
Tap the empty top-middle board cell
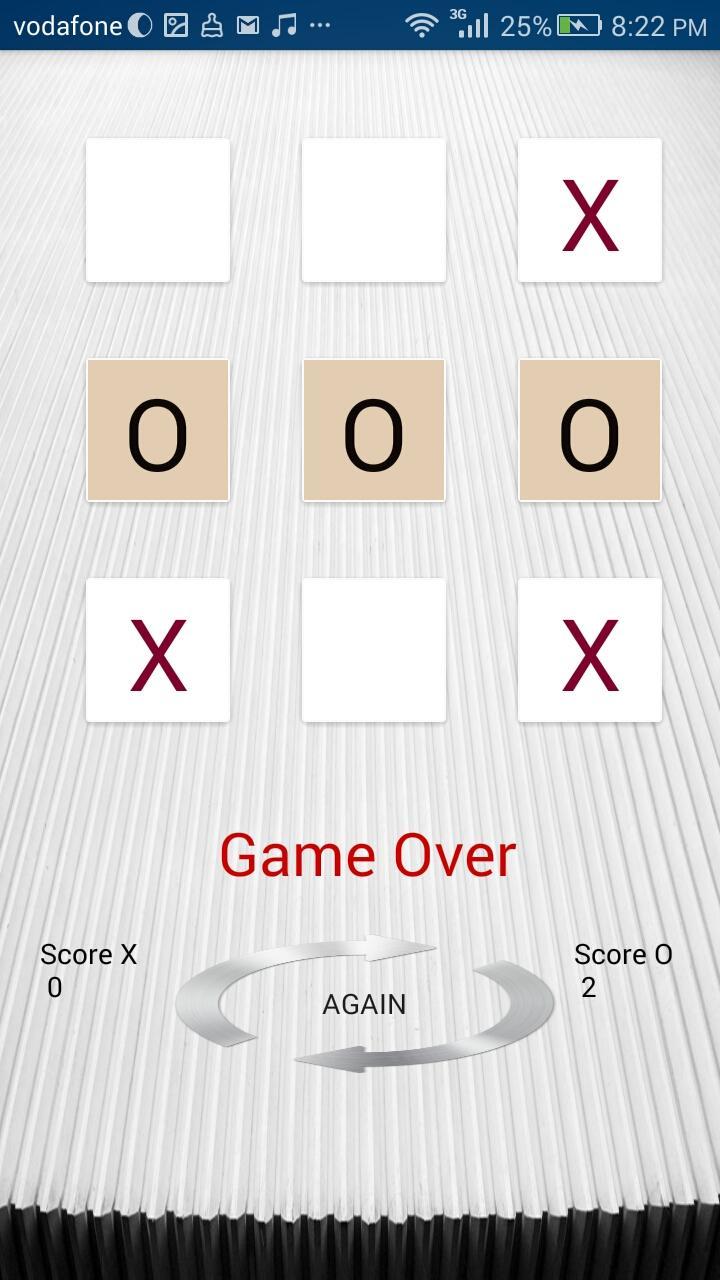pos(374,210)
